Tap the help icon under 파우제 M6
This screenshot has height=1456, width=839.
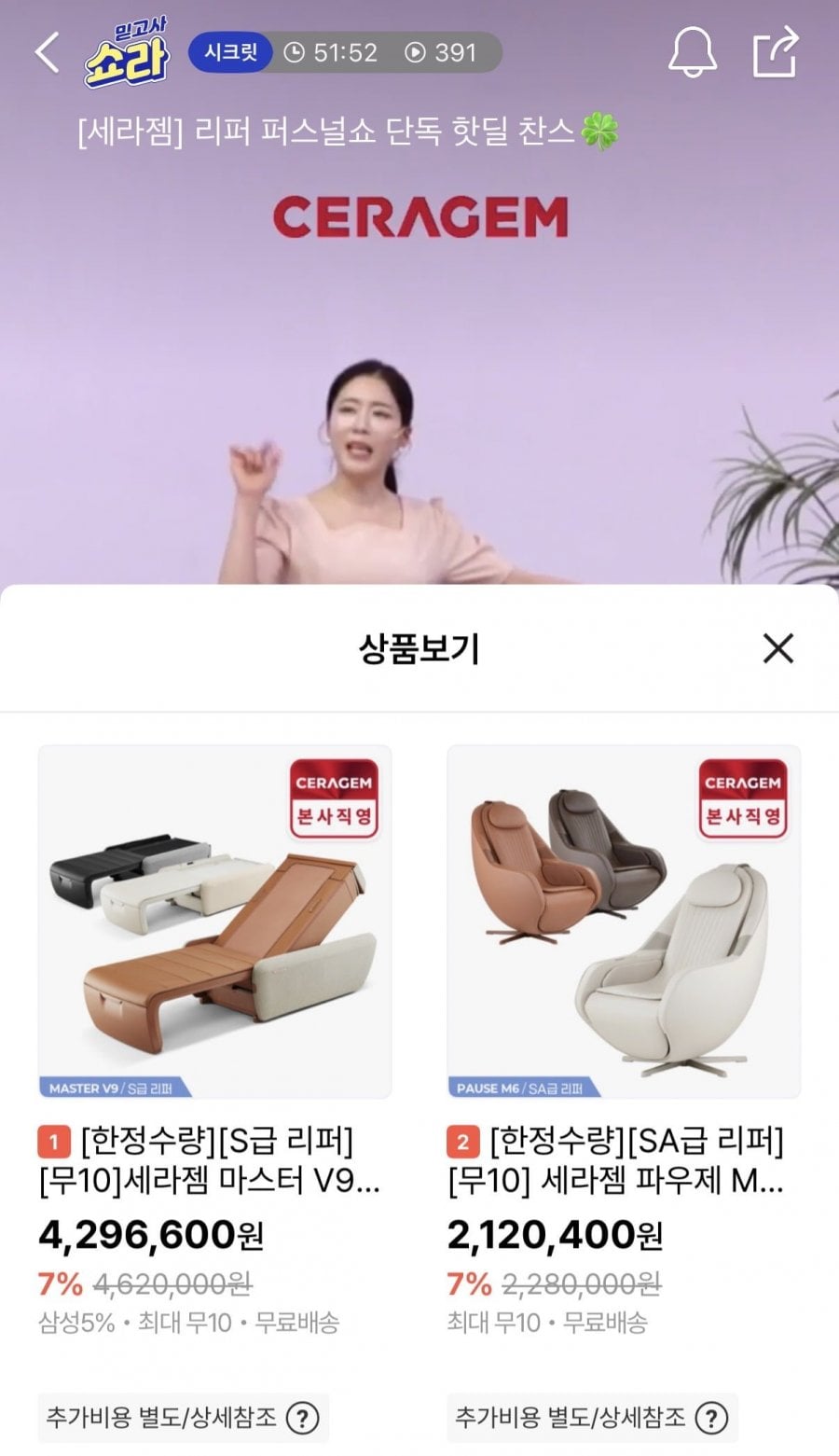(711, 1419)
